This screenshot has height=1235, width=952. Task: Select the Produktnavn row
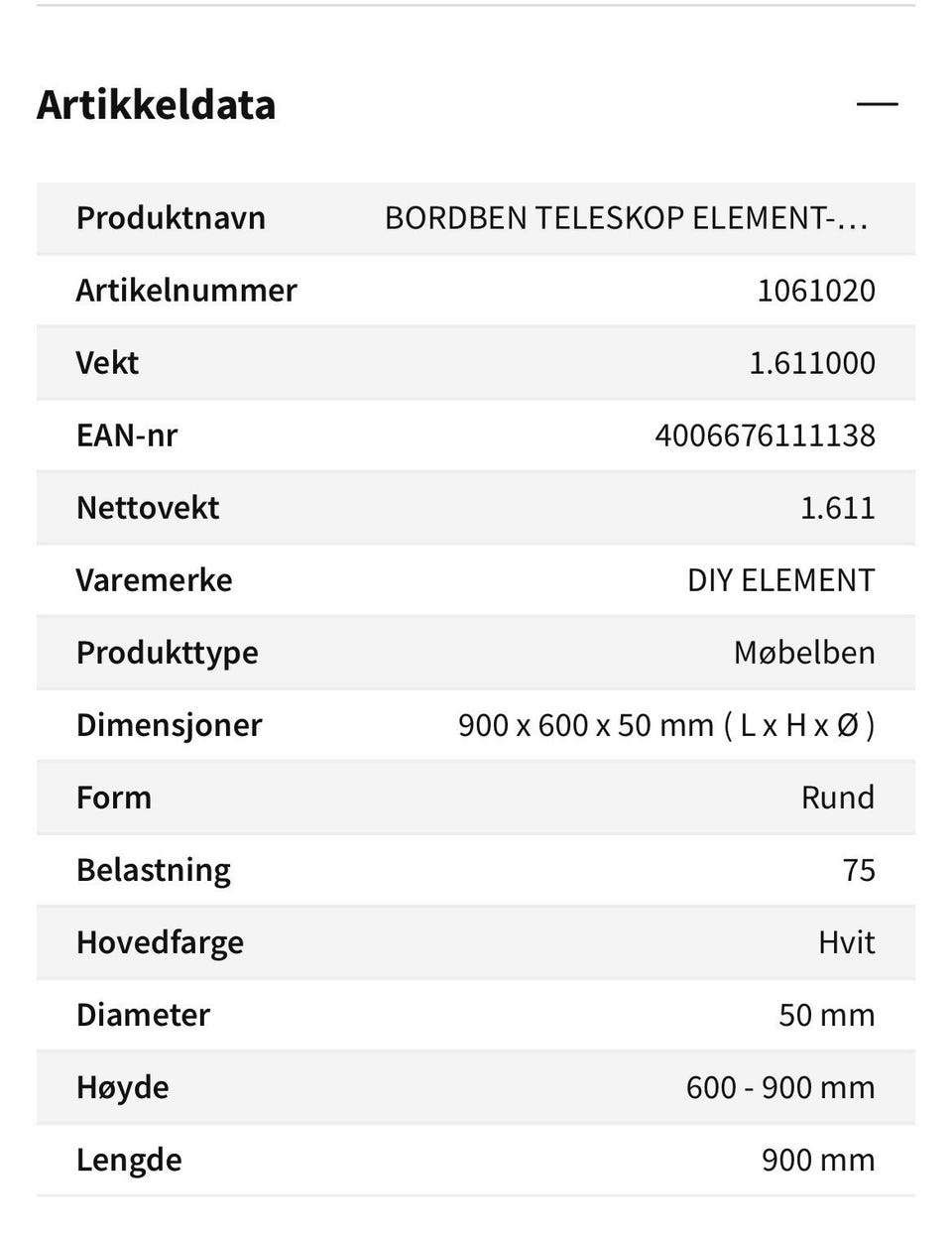[x=476, y=217]
